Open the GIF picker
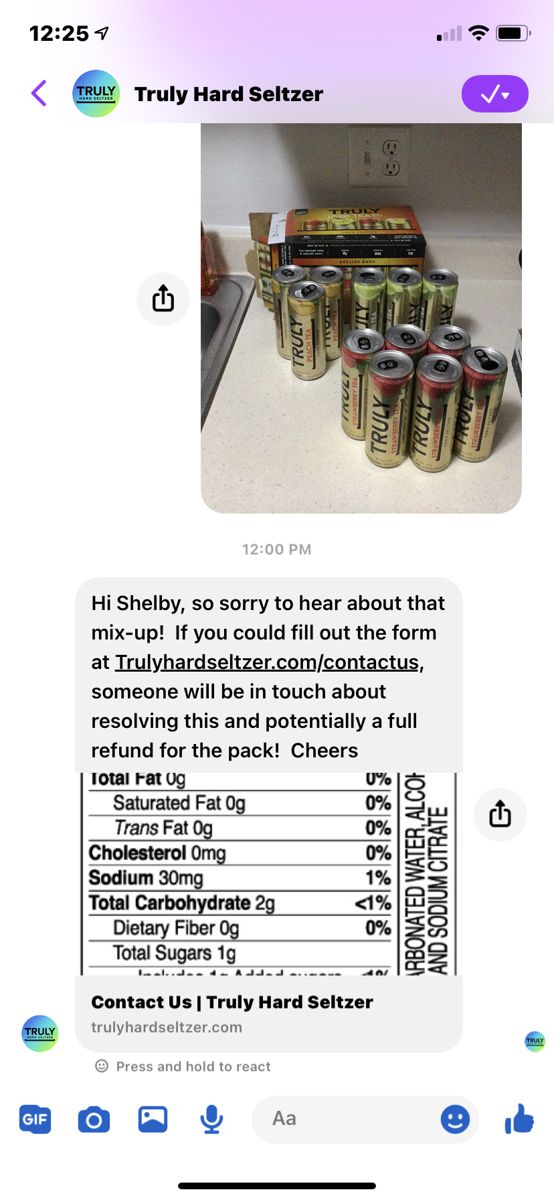 pyautogui.click(x=35, y=1118)
